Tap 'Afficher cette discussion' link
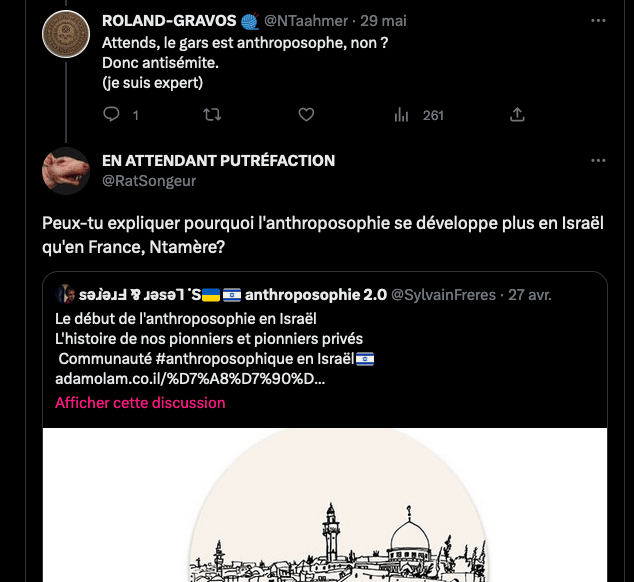634x582 pixels. (140, 403)
